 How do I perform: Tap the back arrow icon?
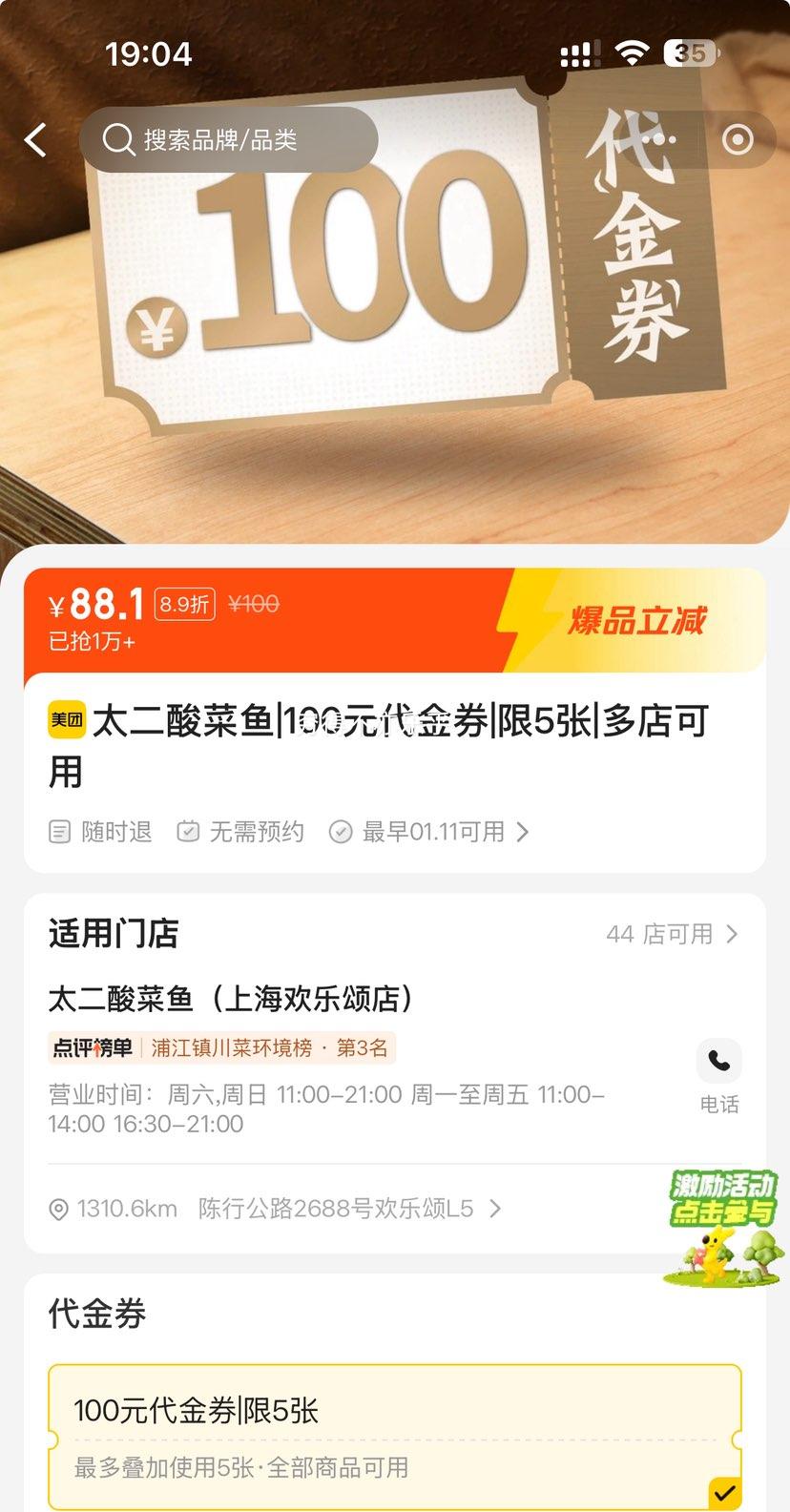(x=34, y=139)
